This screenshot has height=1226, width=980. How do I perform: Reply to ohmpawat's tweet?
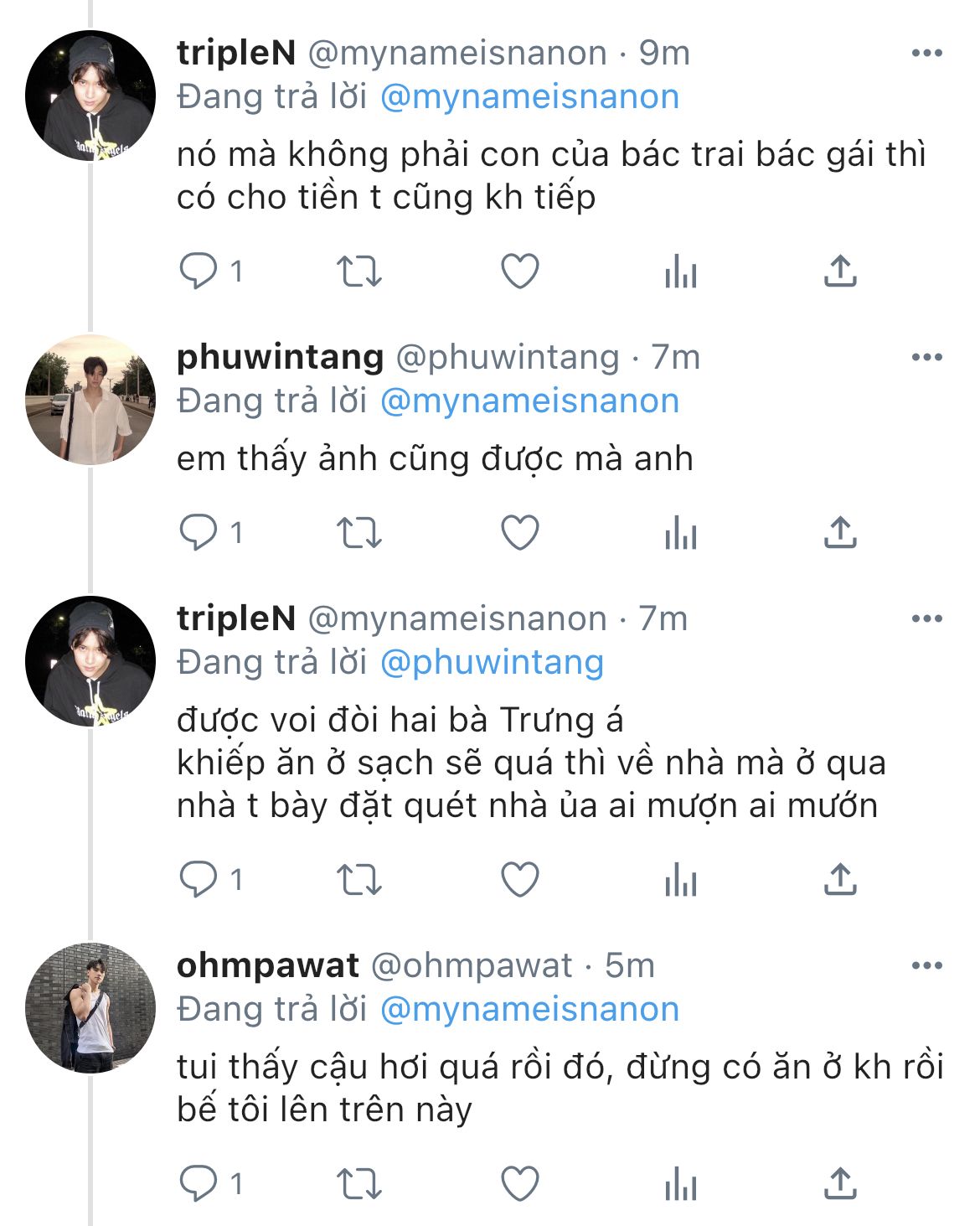(199, 1183)
